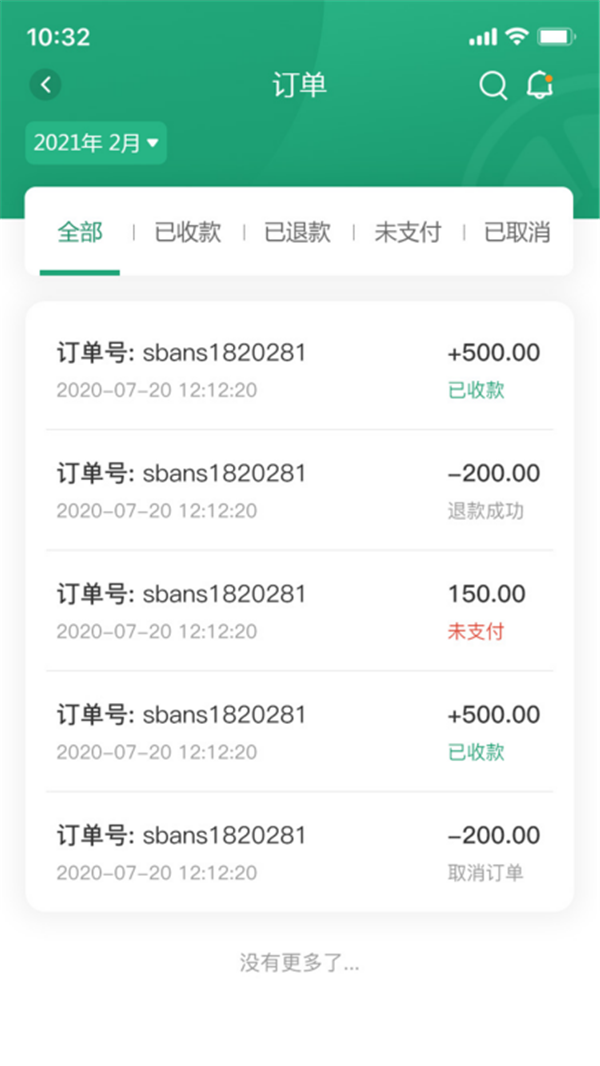Go back from the 订单 page
600x1066 pixels.
[x=46, y=85]
